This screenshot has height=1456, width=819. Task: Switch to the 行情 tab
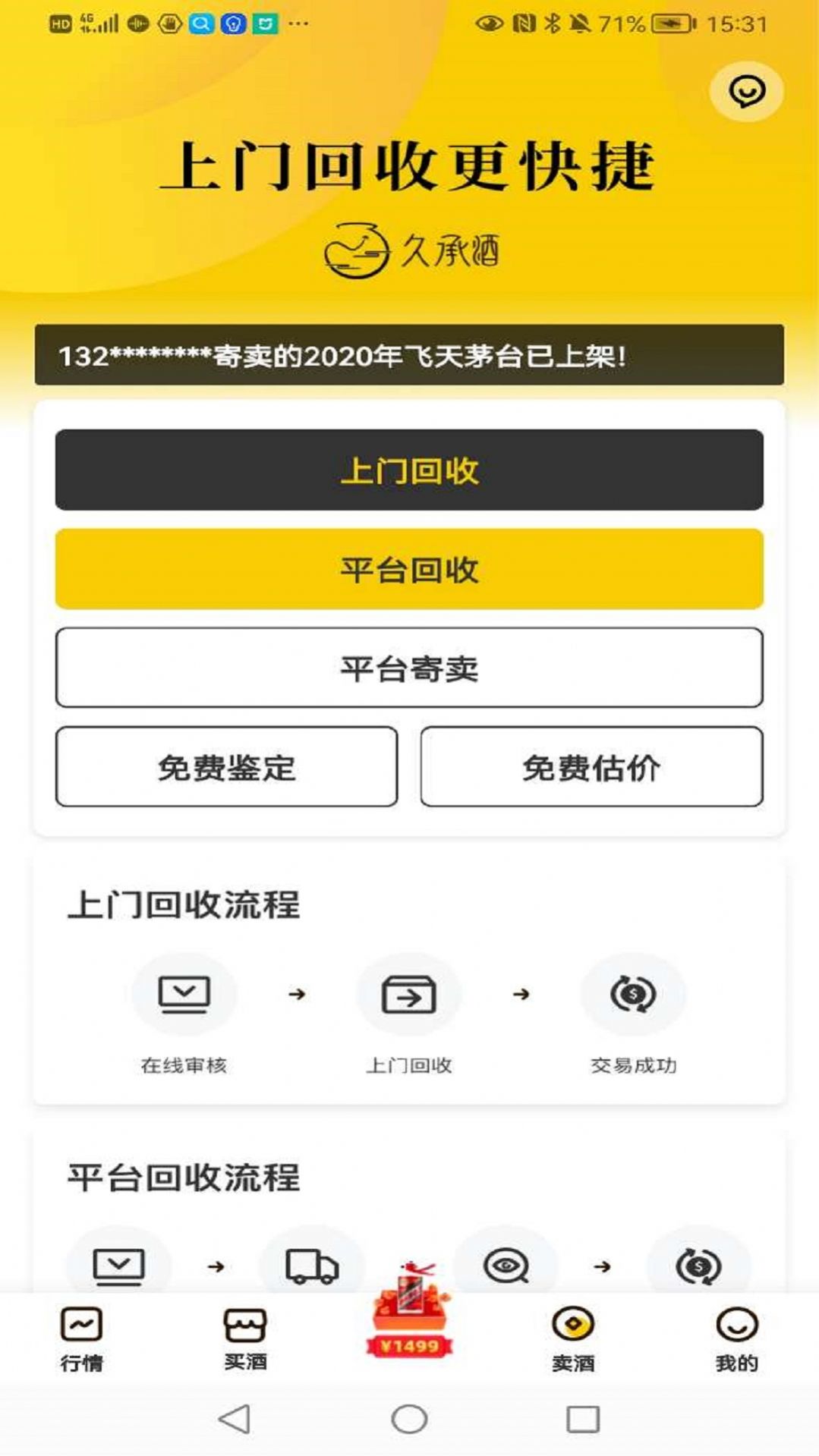81,1340
